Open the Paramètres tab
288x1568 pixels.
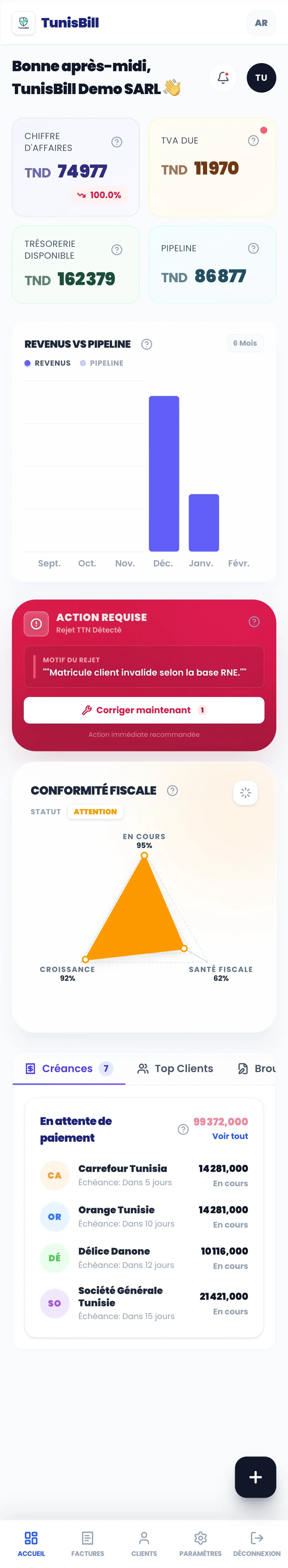pyautogui.click(x=200, y=1543)
